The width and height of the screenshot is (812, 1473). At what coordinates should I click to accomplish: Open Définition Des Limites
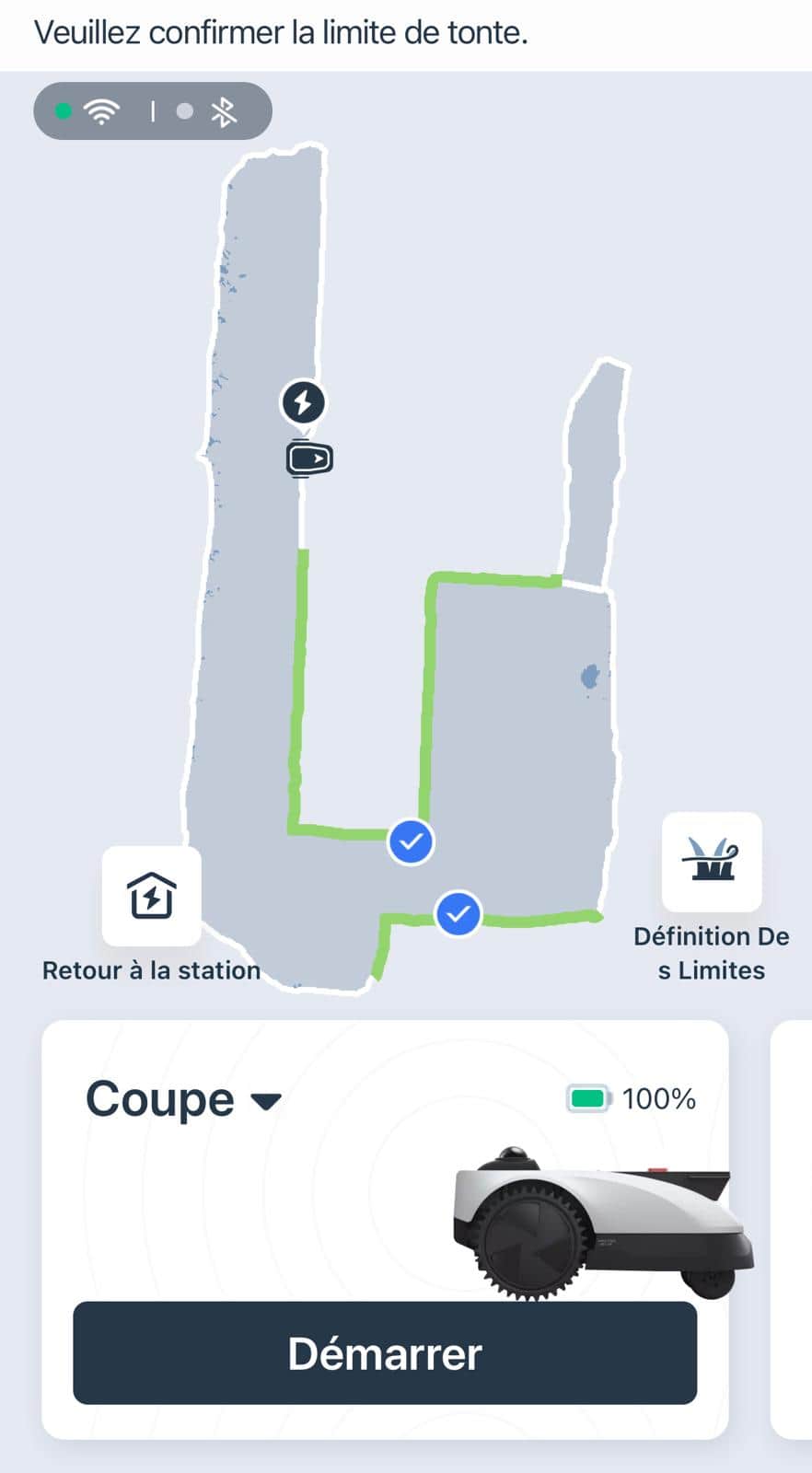pyautogui.click(x=712, y=862)
